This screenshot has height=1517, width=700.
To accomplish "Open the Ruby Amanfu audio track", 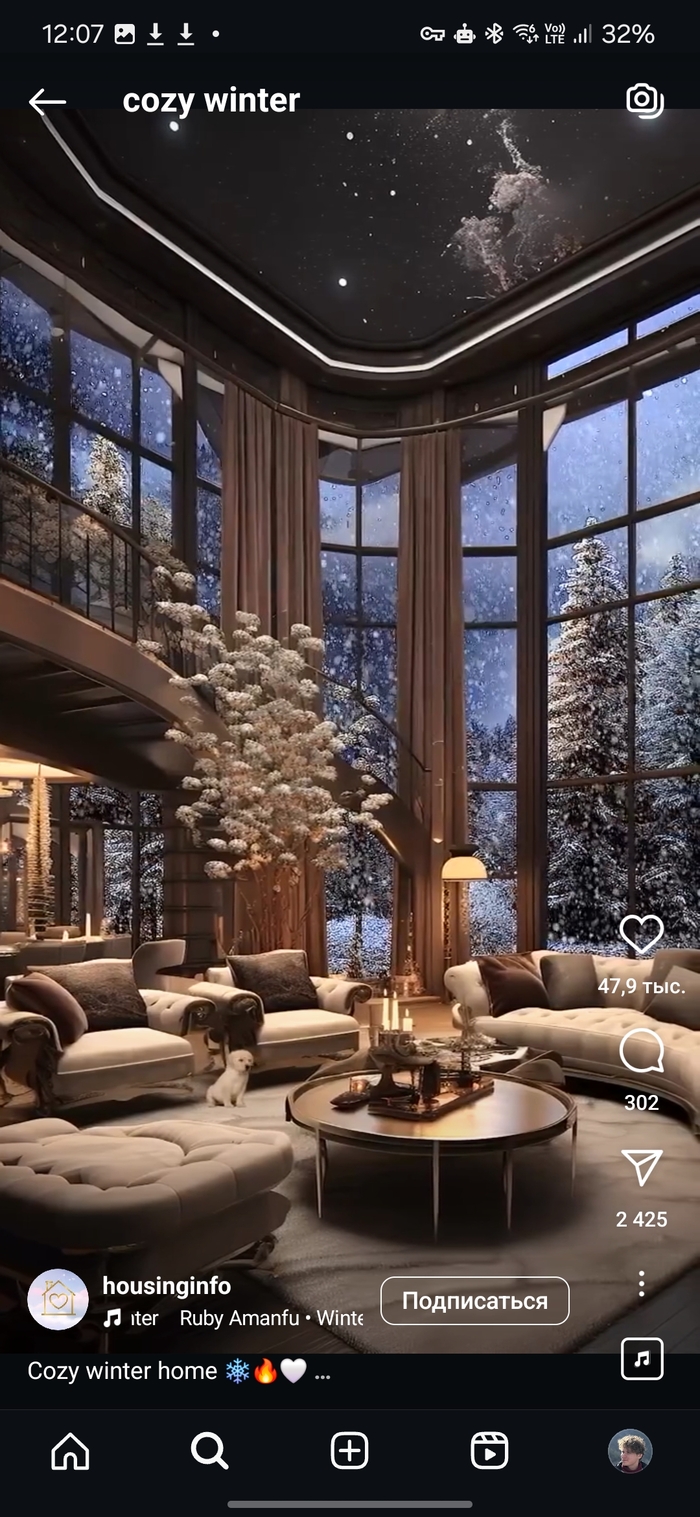I will 232,1318.
